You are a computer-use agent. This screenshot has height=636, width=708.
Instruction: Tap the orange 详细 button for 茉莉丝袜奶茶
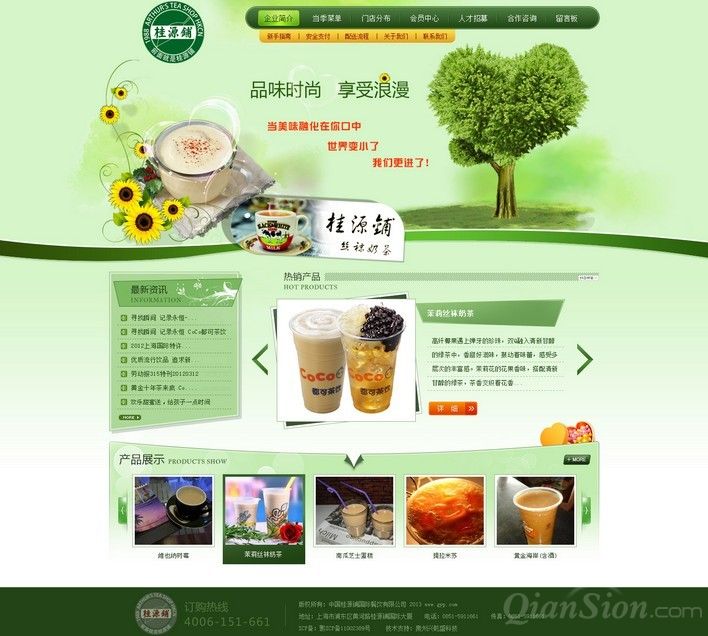(x=453, y=408)
